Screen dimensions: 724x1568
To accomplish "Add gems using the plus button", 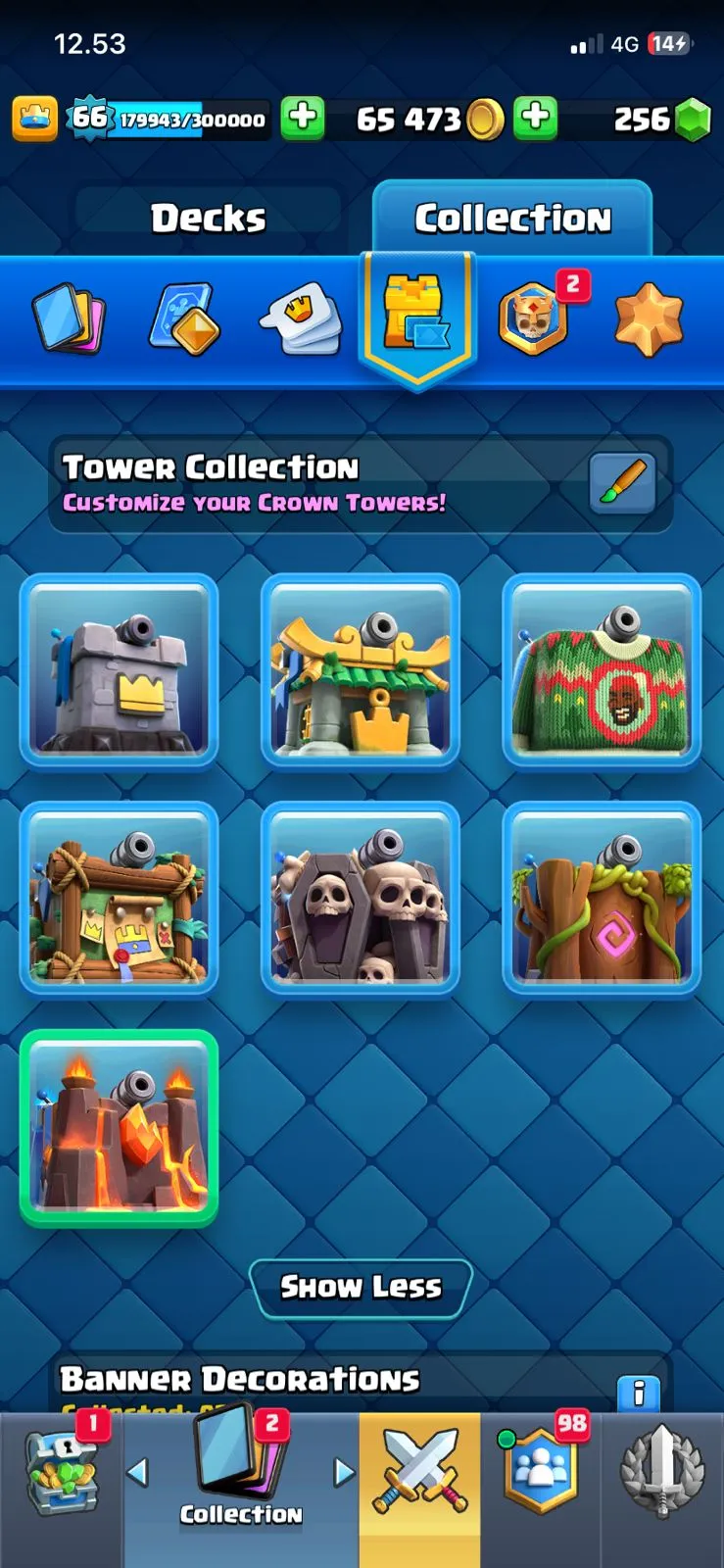I will pos(535,119).
